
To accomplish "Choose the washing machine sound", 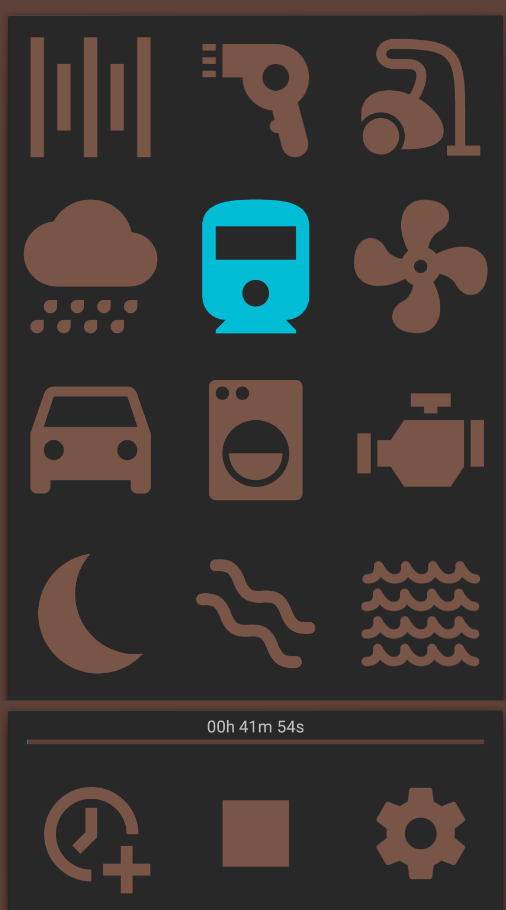I will coord(255,440).
